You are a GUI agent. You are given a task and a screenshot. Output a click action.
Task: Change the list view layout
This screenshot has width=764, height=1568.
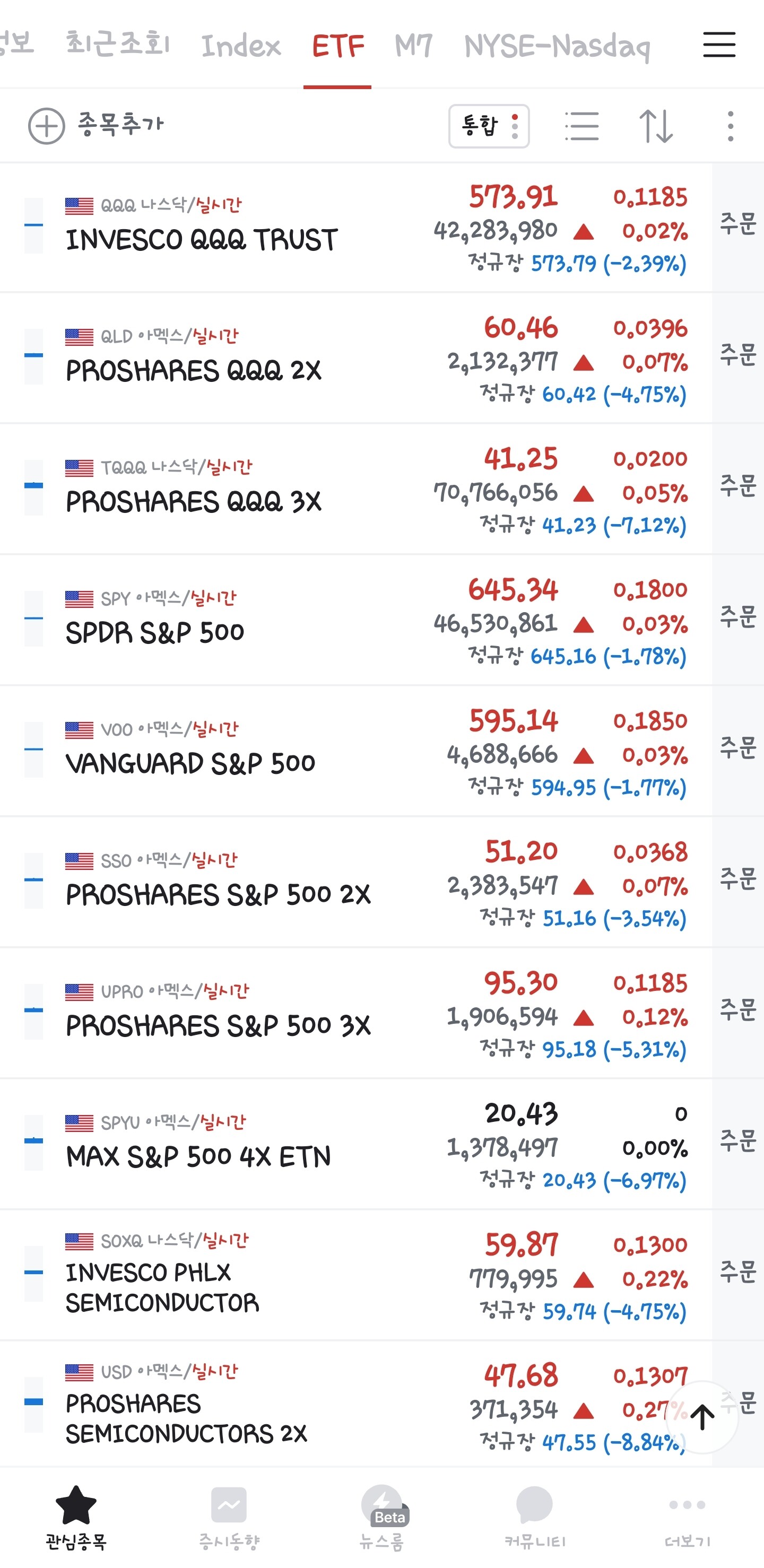click(x=581, y=126)
